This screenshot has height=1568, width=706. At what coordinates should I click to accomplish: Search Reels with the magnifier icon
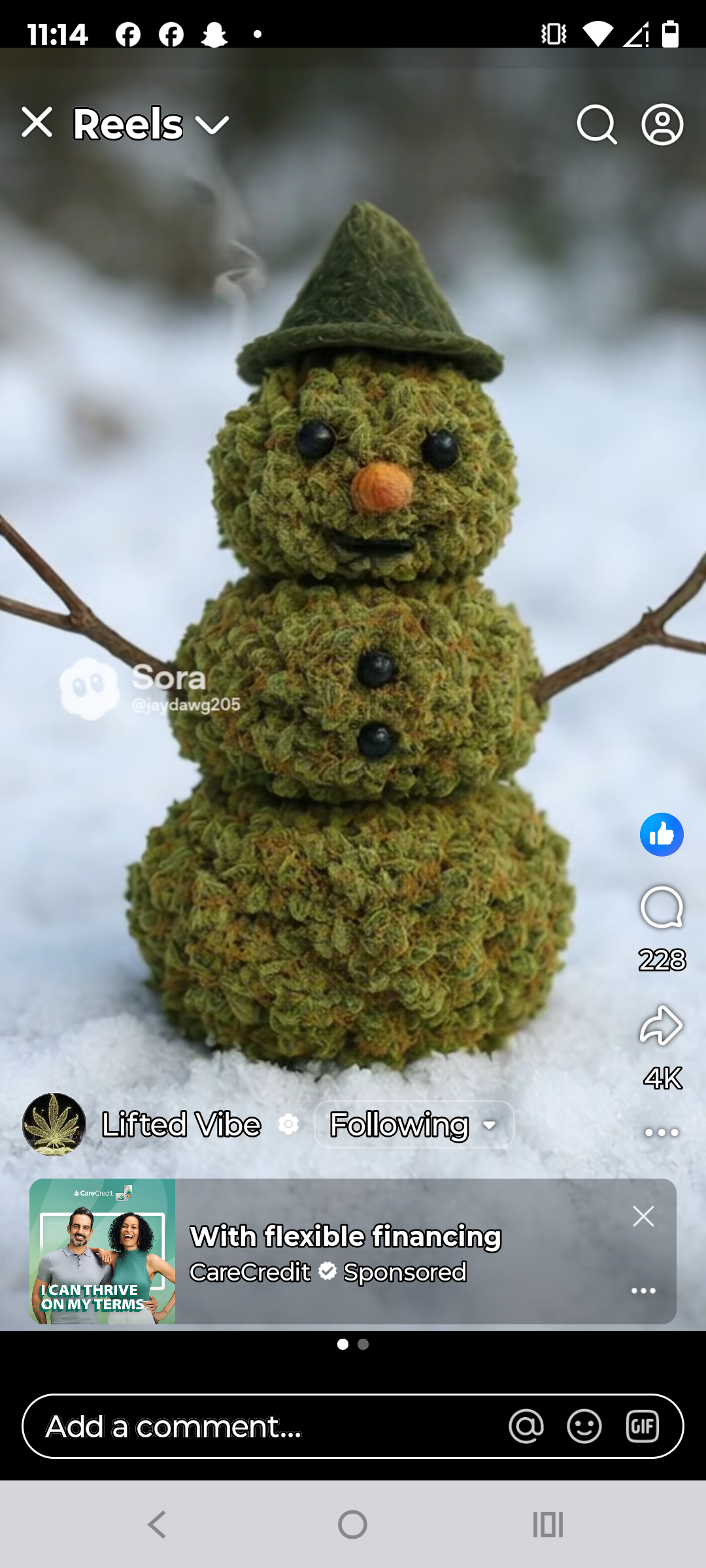pyautogui.click(x=596, y=124)
